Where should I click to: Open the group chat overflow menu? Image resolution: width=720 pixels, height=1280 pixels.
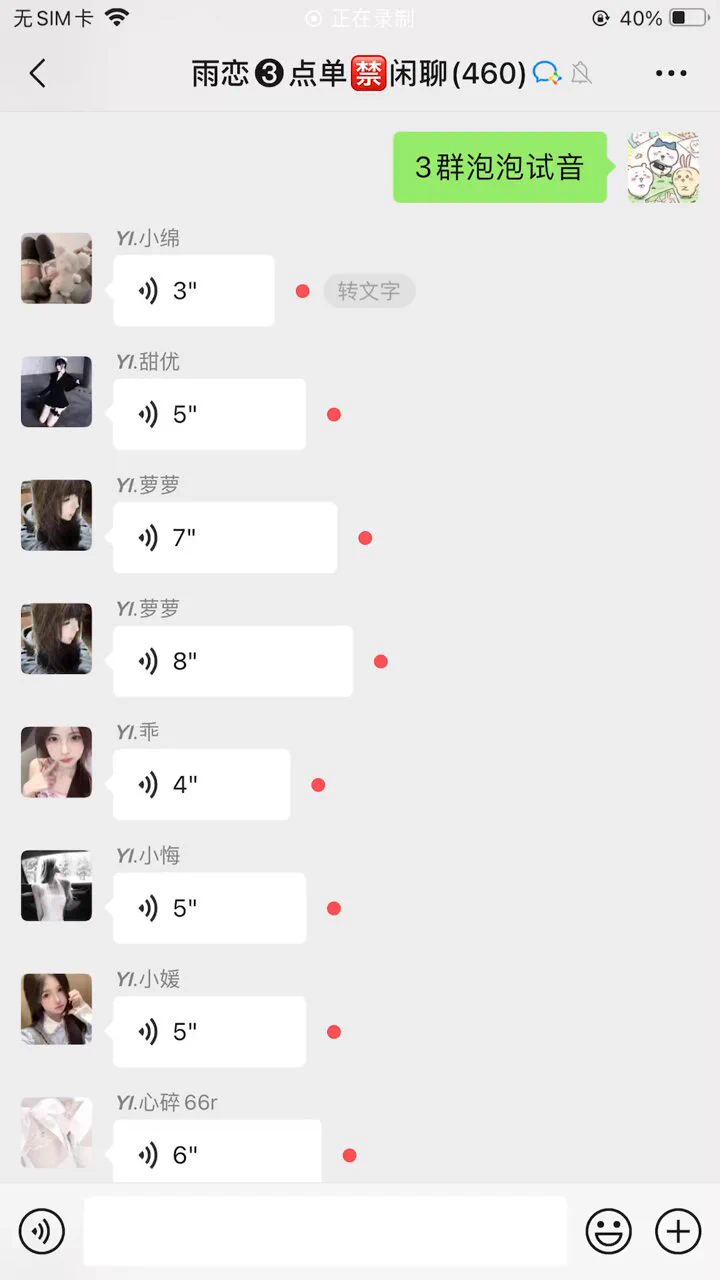coord(671,73)
